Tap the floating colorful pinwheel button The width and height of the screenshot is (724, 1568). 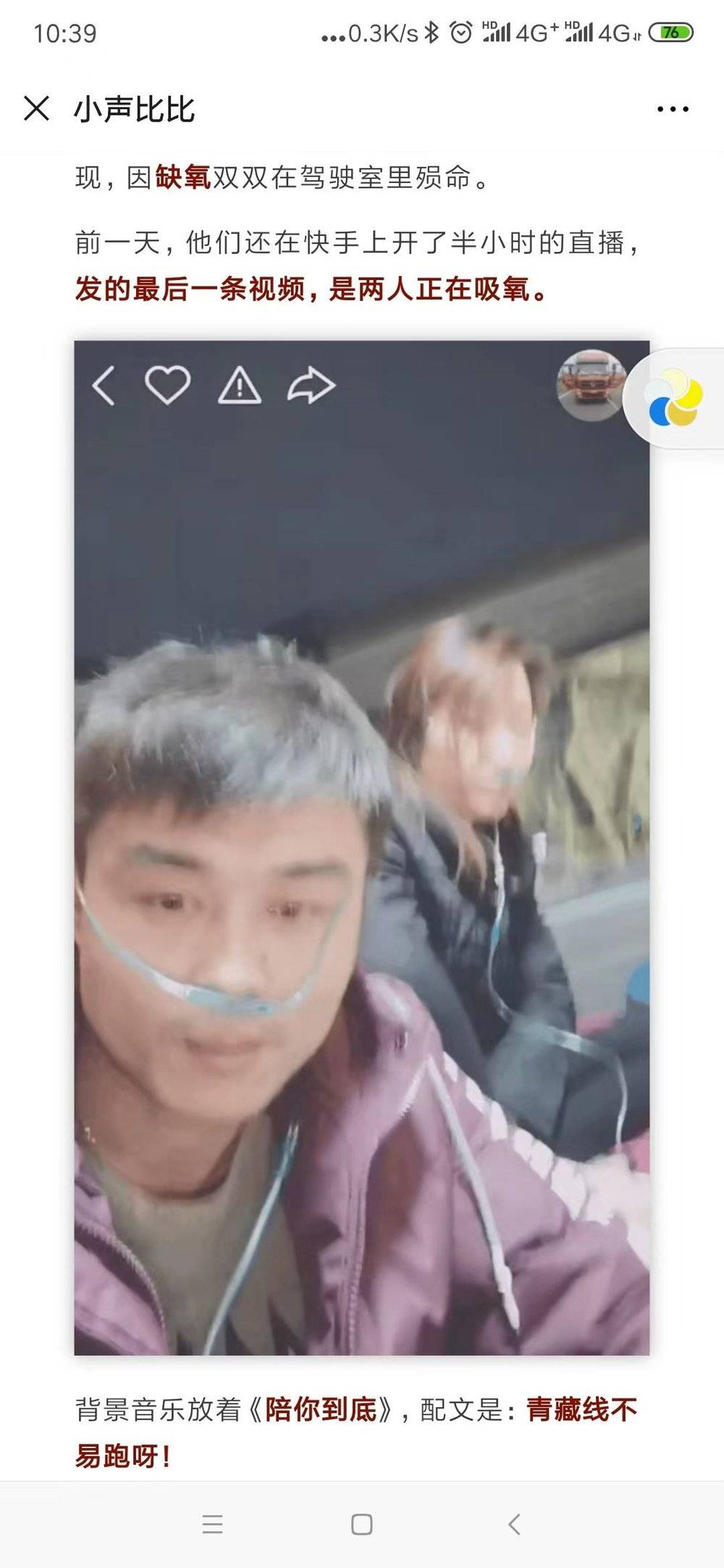coord(675,398)
